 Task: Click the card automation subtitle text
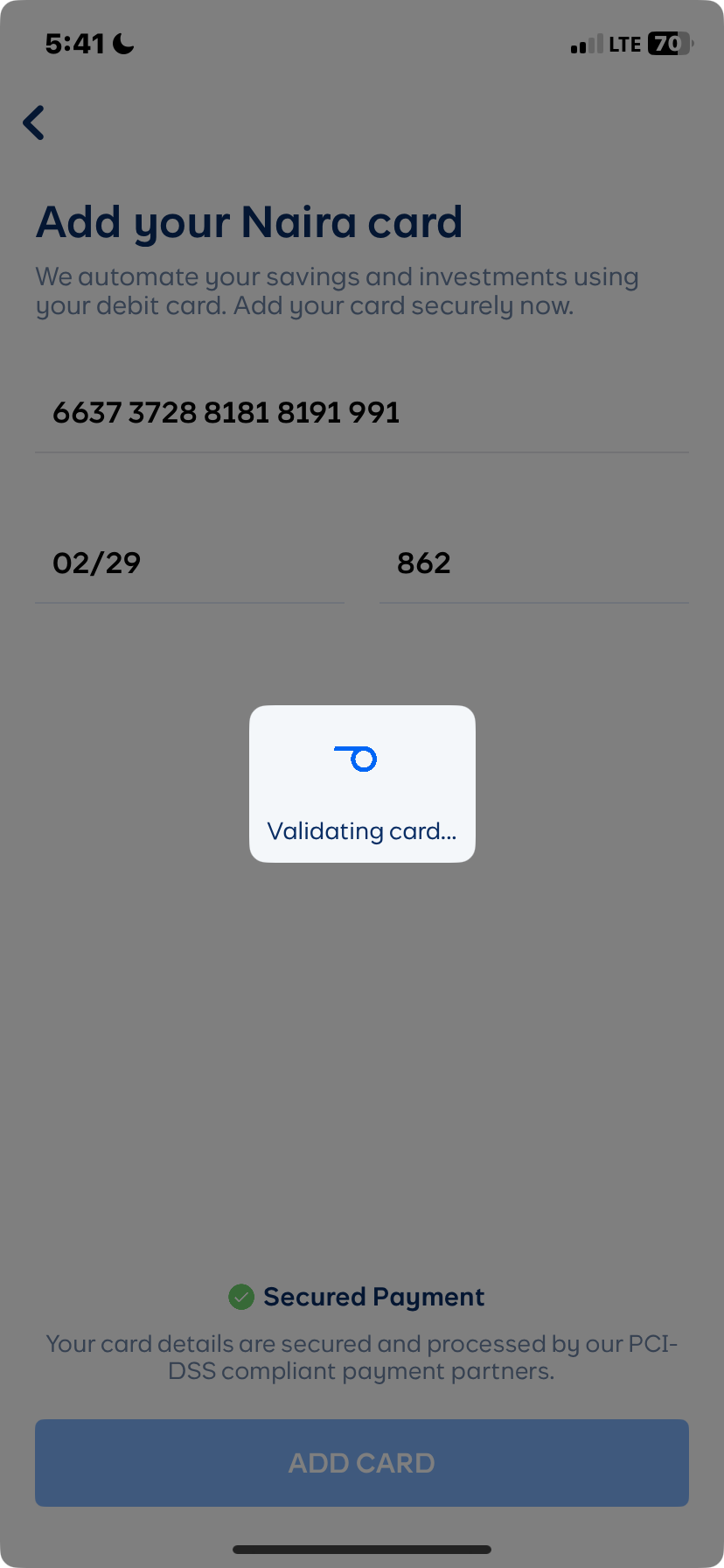pos(337,291)
